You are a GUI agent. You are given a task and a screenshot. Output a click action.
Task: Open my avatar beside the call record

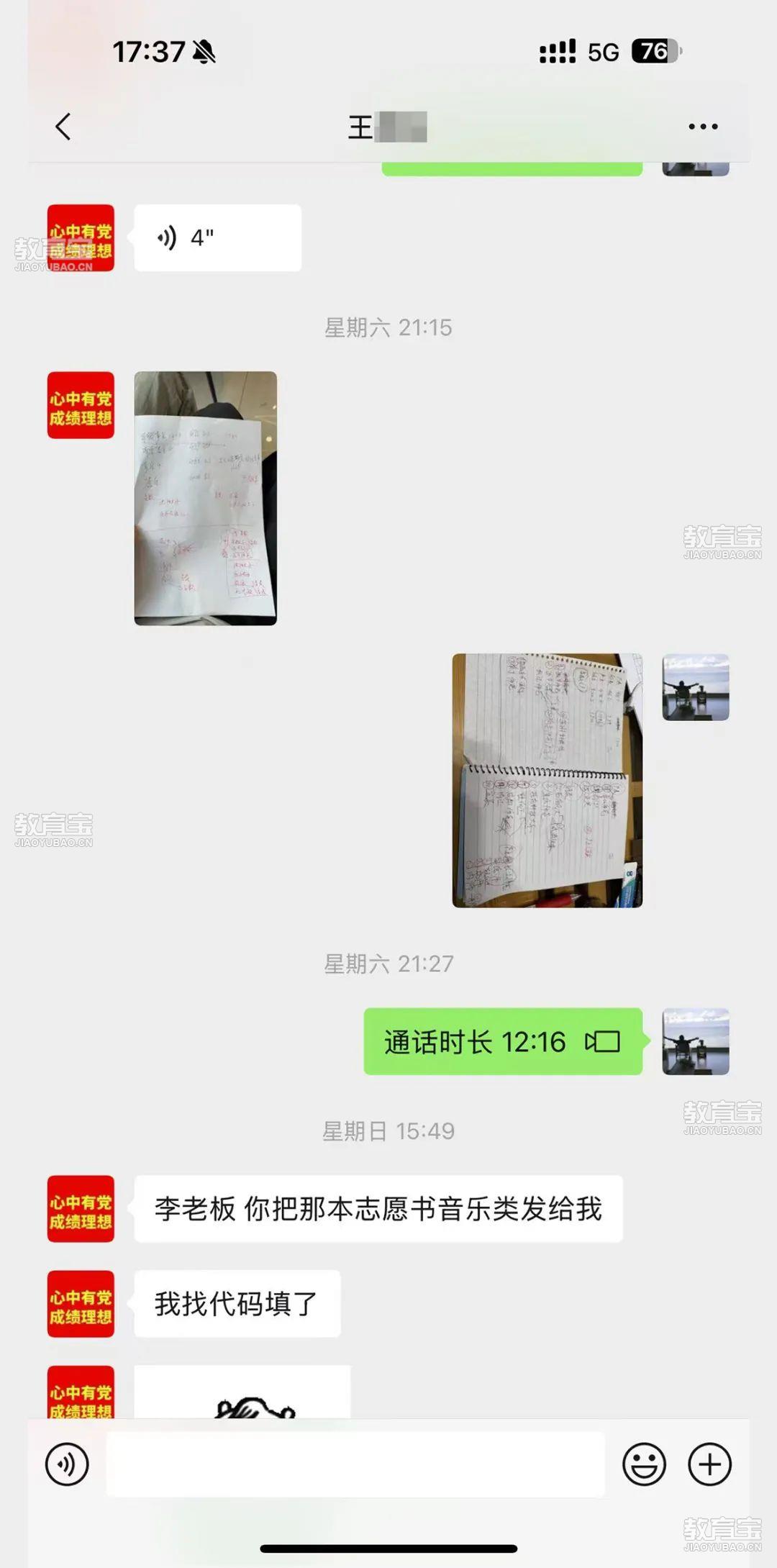point(695,1041)
